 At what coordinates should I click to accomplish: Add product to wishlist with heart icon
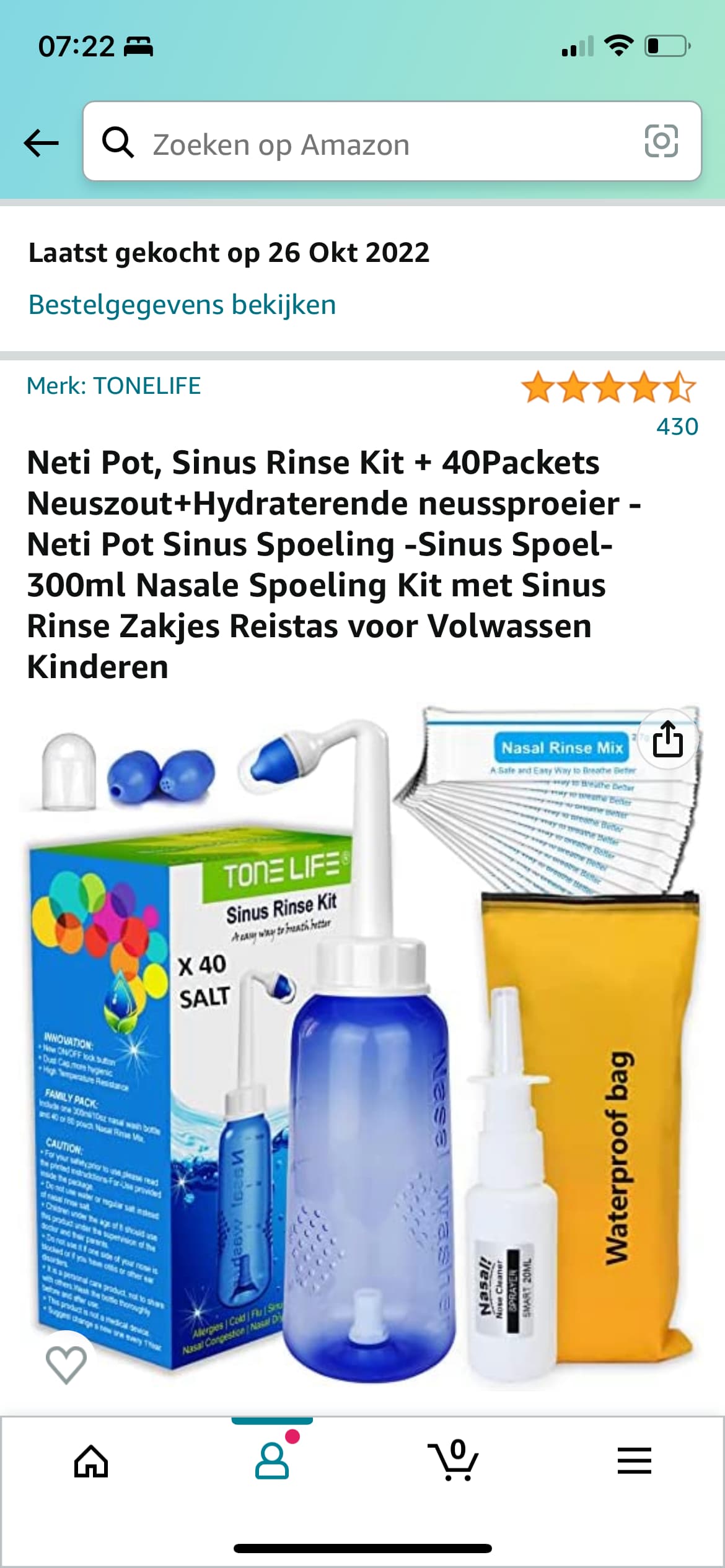[x=66, y=1364]
